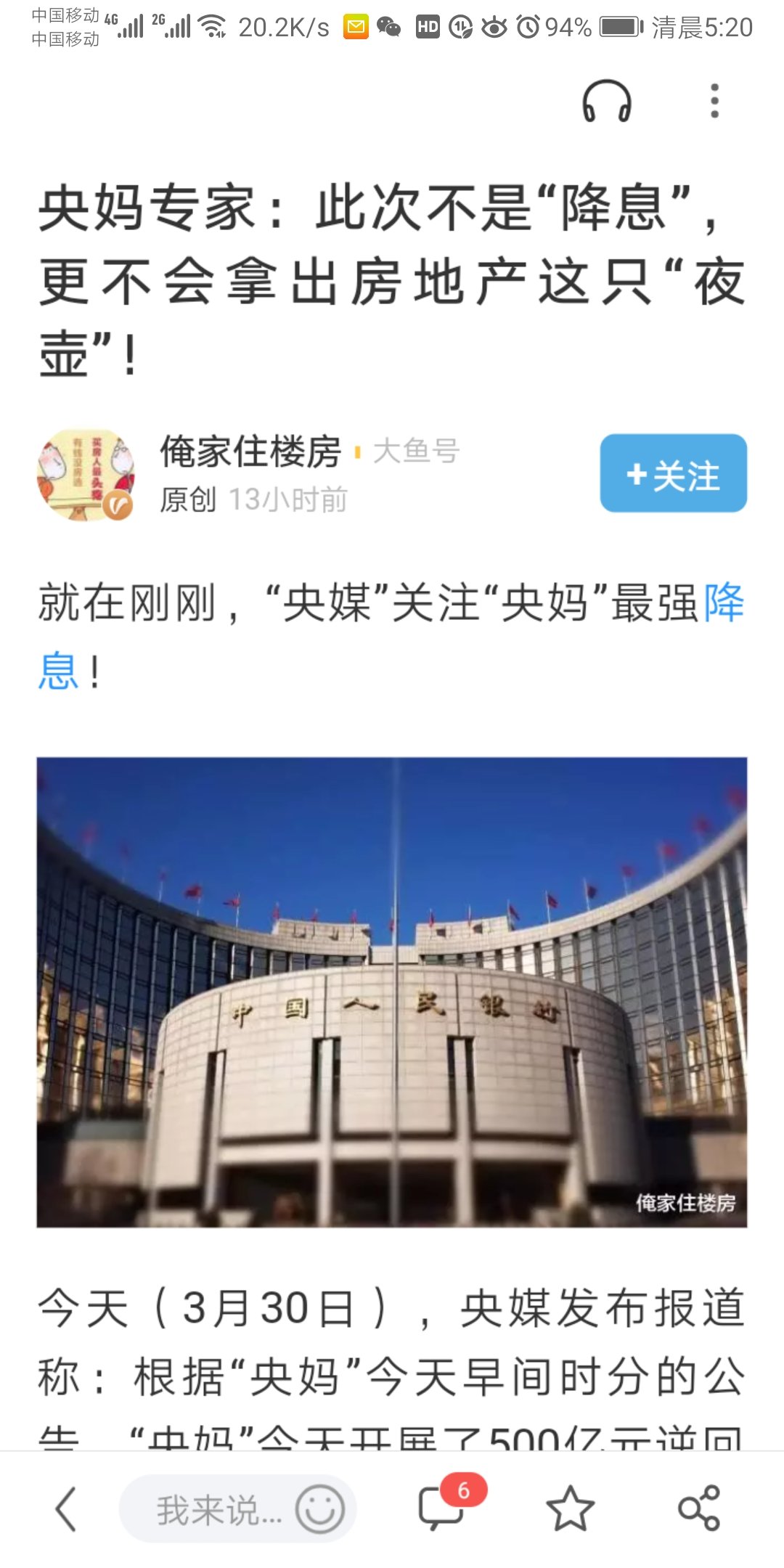Open the blue 降息 link
This screenshot has width=784, height=1568.
pyautogui.click(x=724, y=603)
